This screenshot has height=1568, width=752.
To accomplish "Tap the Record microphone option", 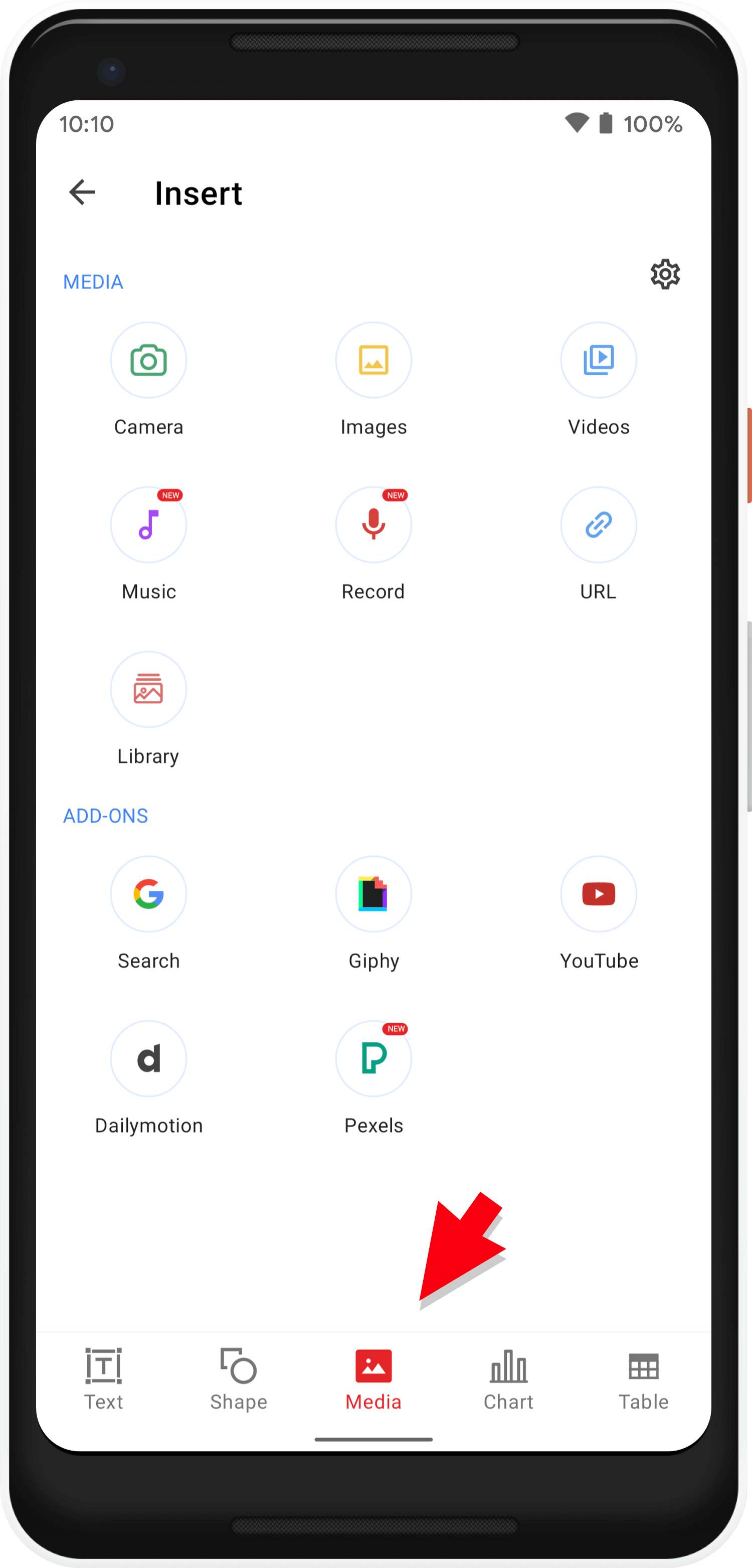I will tap(373, 525).
